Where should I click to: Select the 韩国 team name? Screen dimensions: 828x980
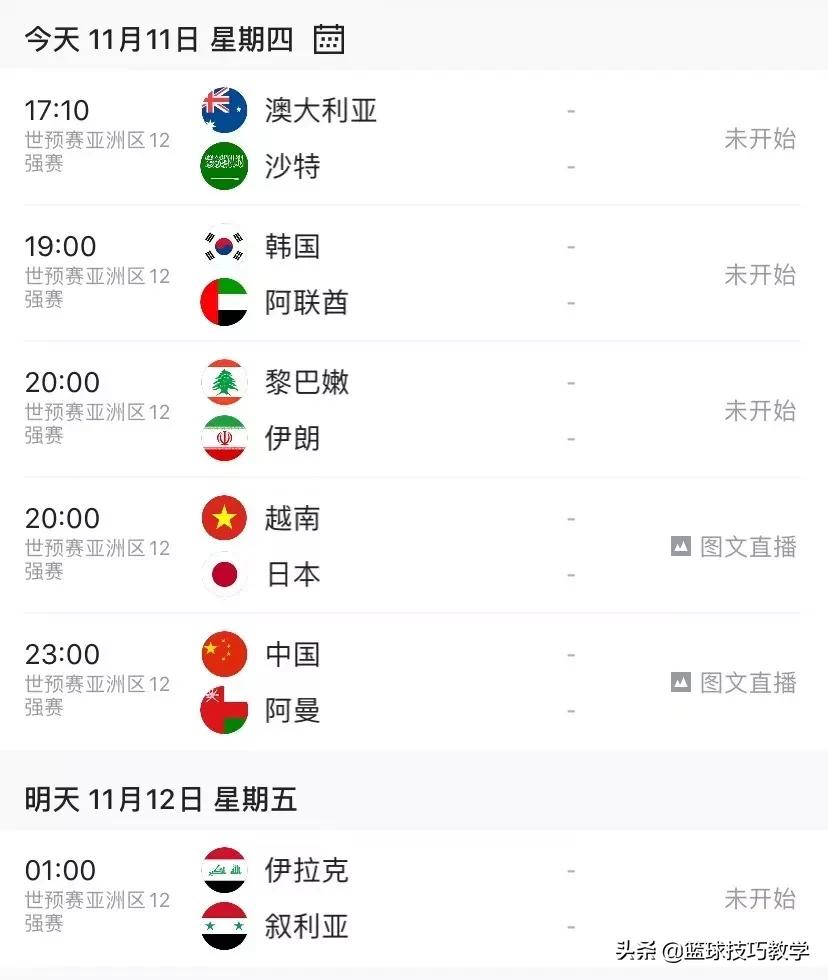coord(290,246)
